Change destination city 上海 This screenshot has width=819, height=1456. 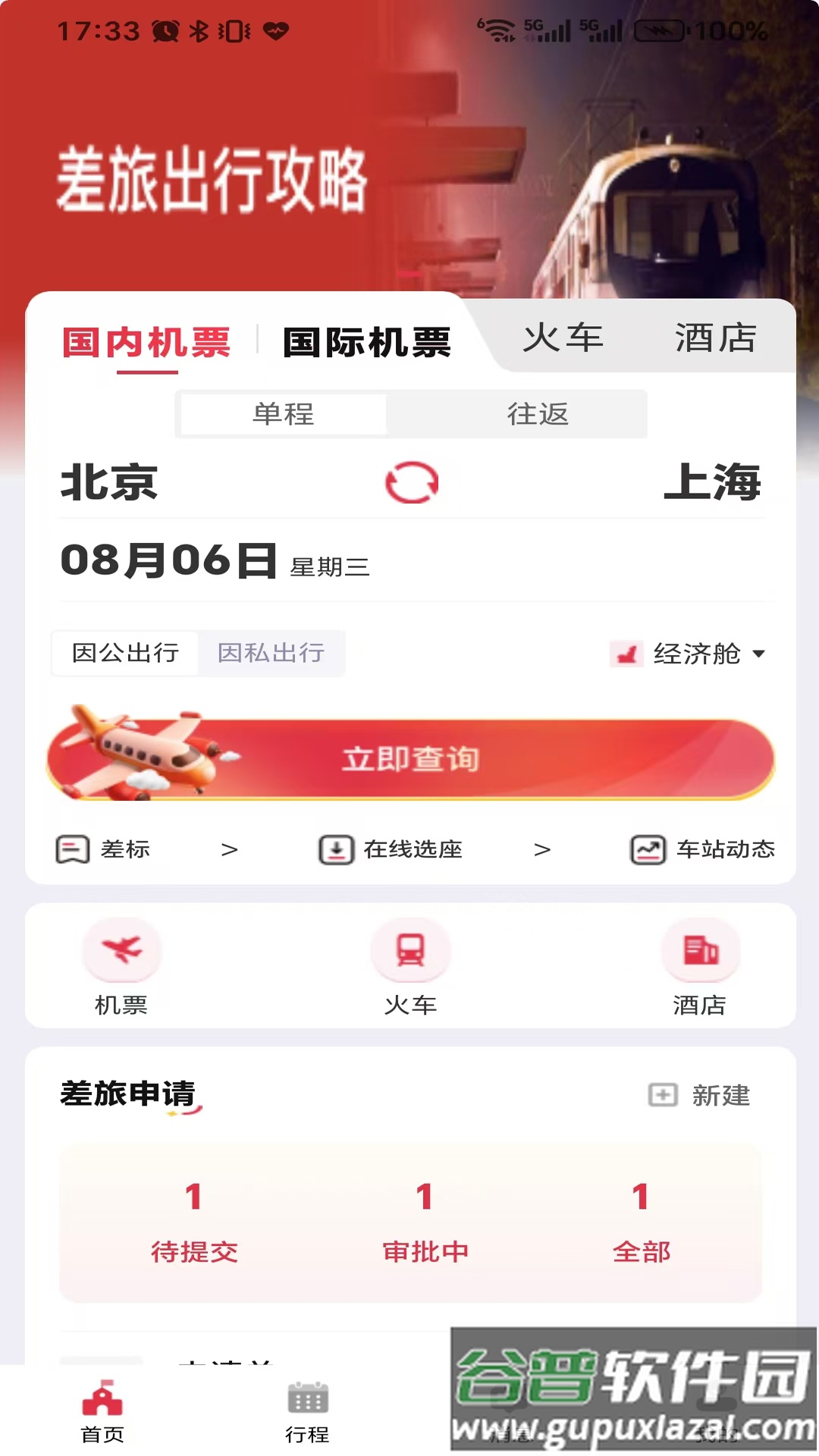coord(711,482)
